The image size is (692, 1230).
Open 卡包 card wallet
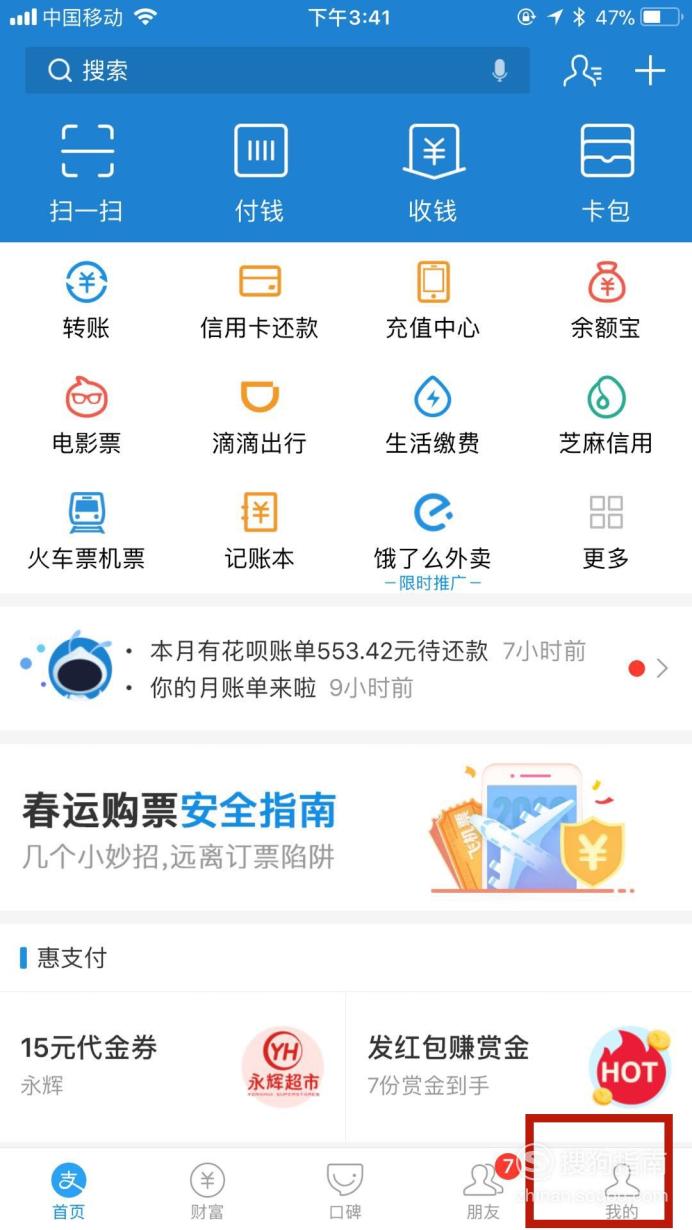point(606,174)
